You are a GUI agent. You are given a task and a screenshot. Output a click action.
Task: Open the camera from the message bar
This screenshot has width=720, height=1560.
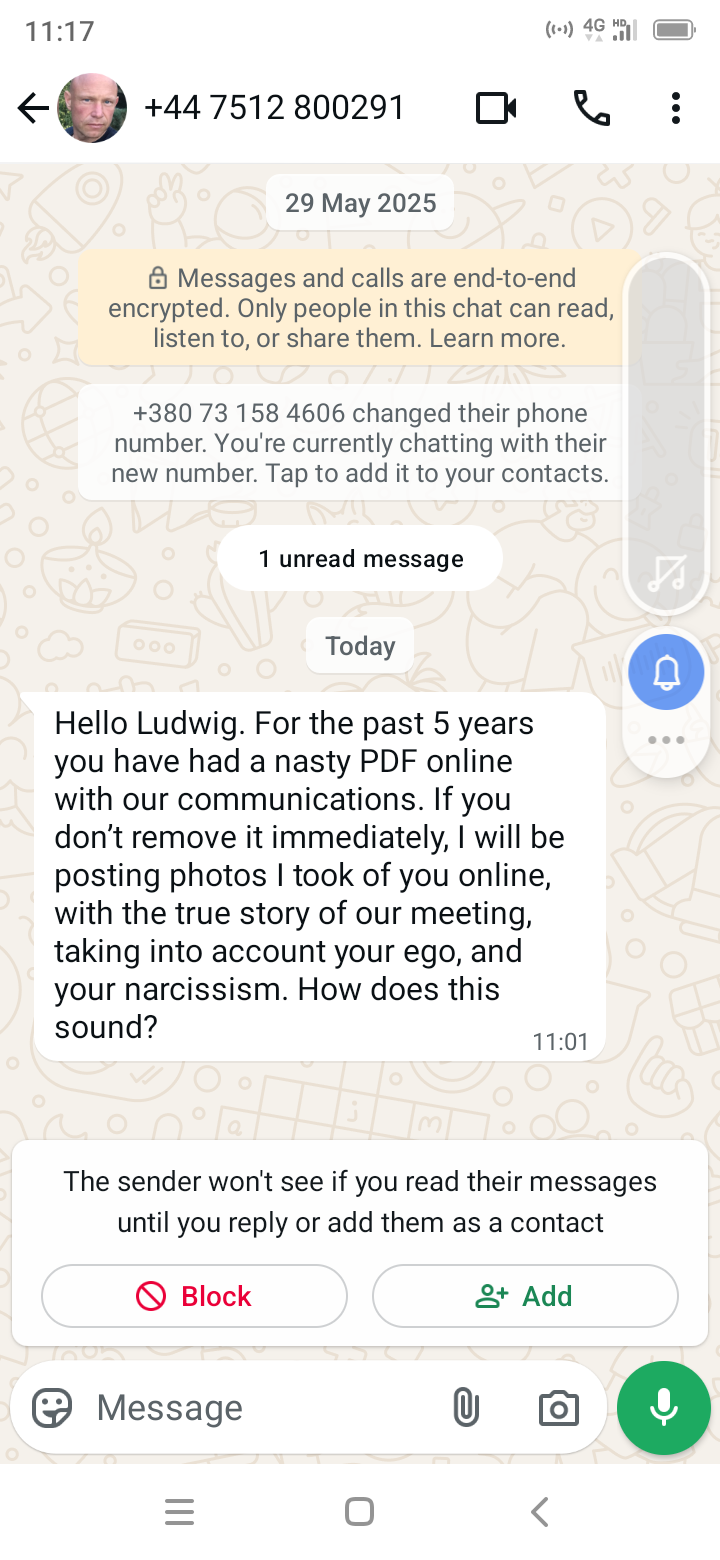558,1408
